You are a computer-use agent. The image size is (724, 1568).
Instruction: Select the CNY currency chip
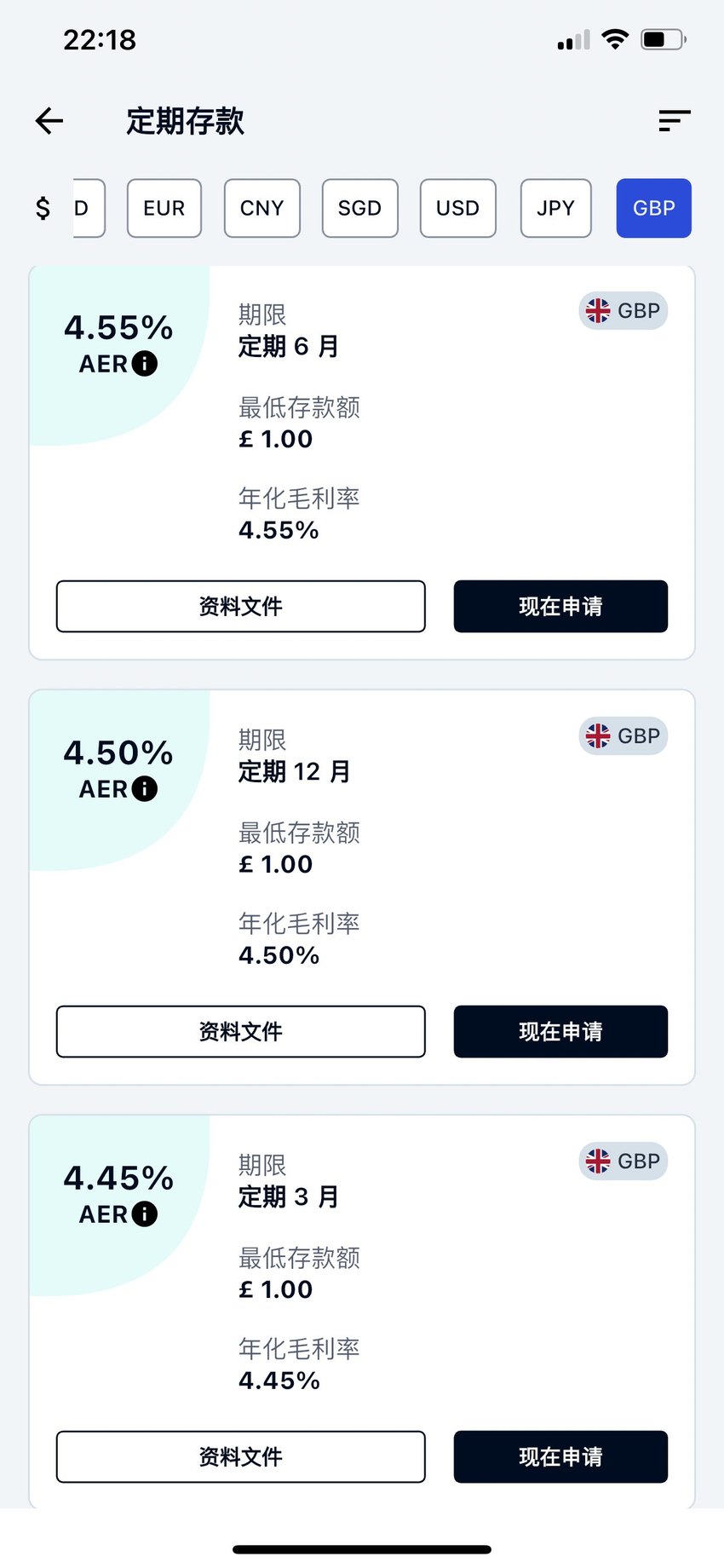(x=262, y=208)
